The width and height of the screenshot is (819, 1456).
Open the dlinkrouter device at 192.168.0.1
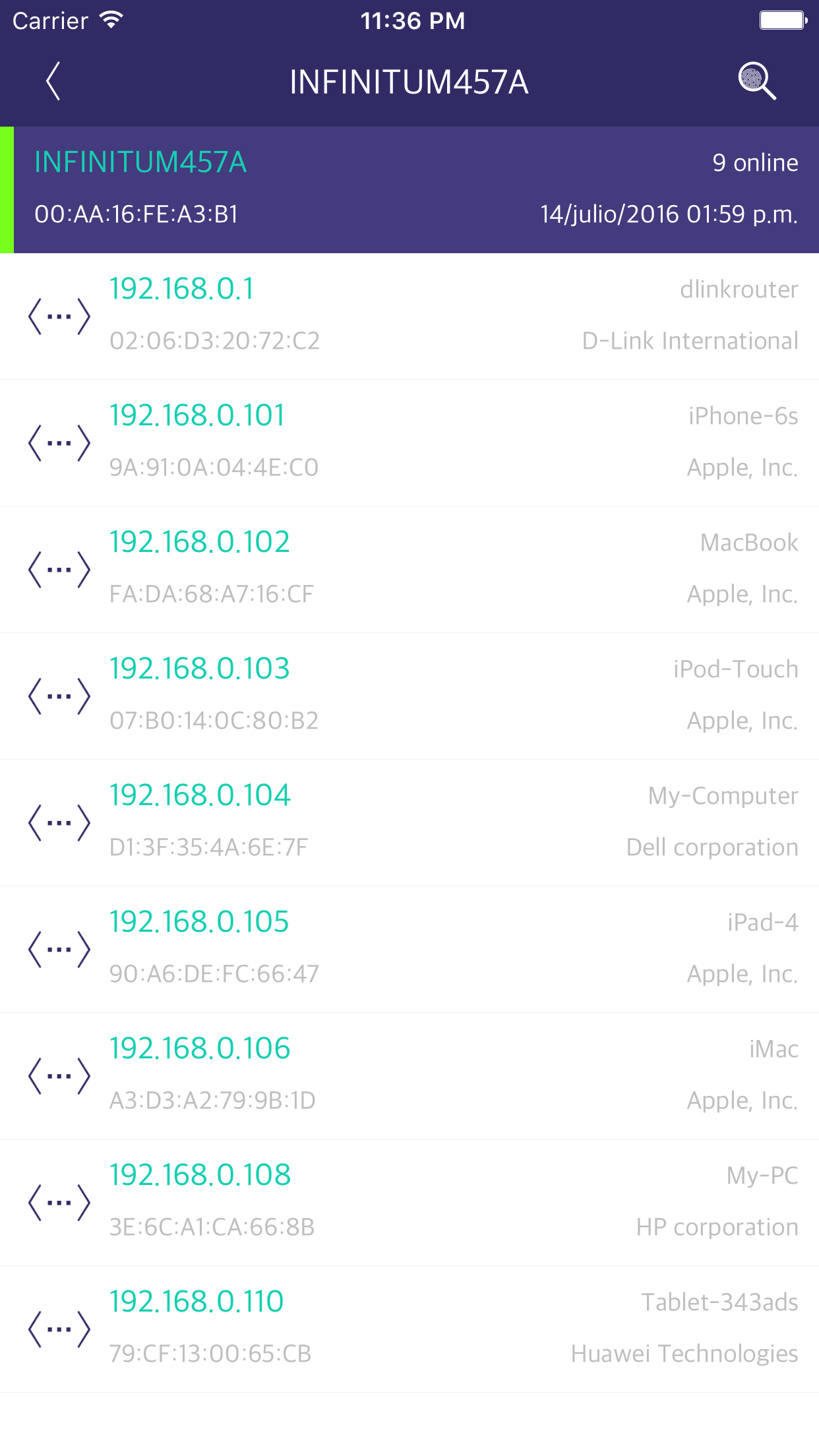point(409,317)
